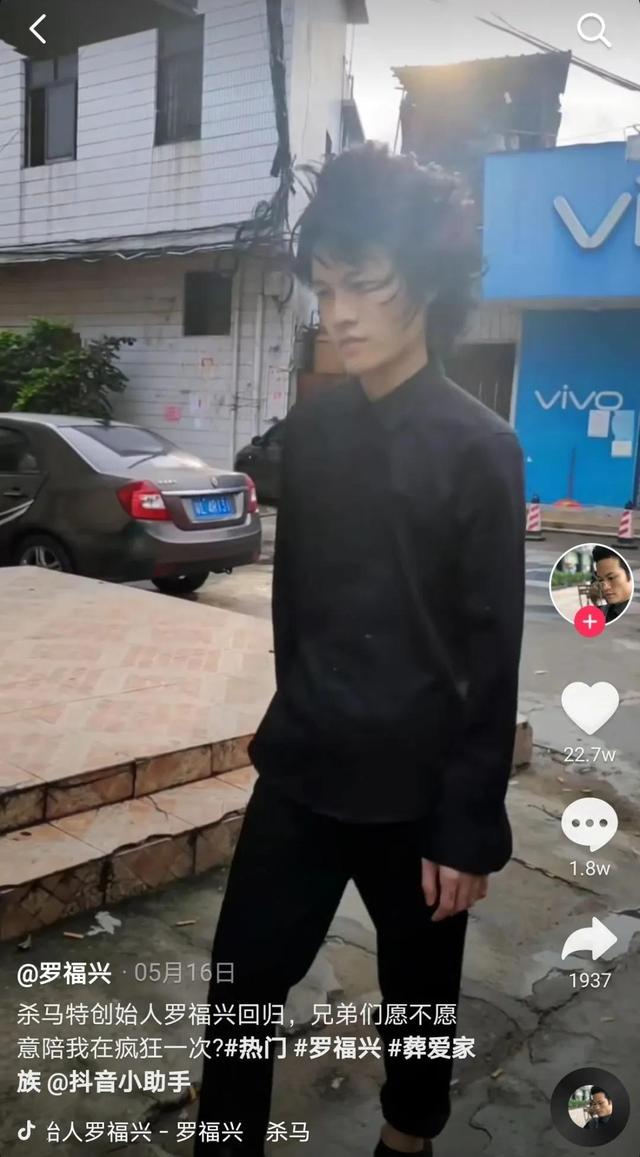Open the scrolling sound title at bottom
This screenshot has width=640, height=1157.
[178, 1131]
